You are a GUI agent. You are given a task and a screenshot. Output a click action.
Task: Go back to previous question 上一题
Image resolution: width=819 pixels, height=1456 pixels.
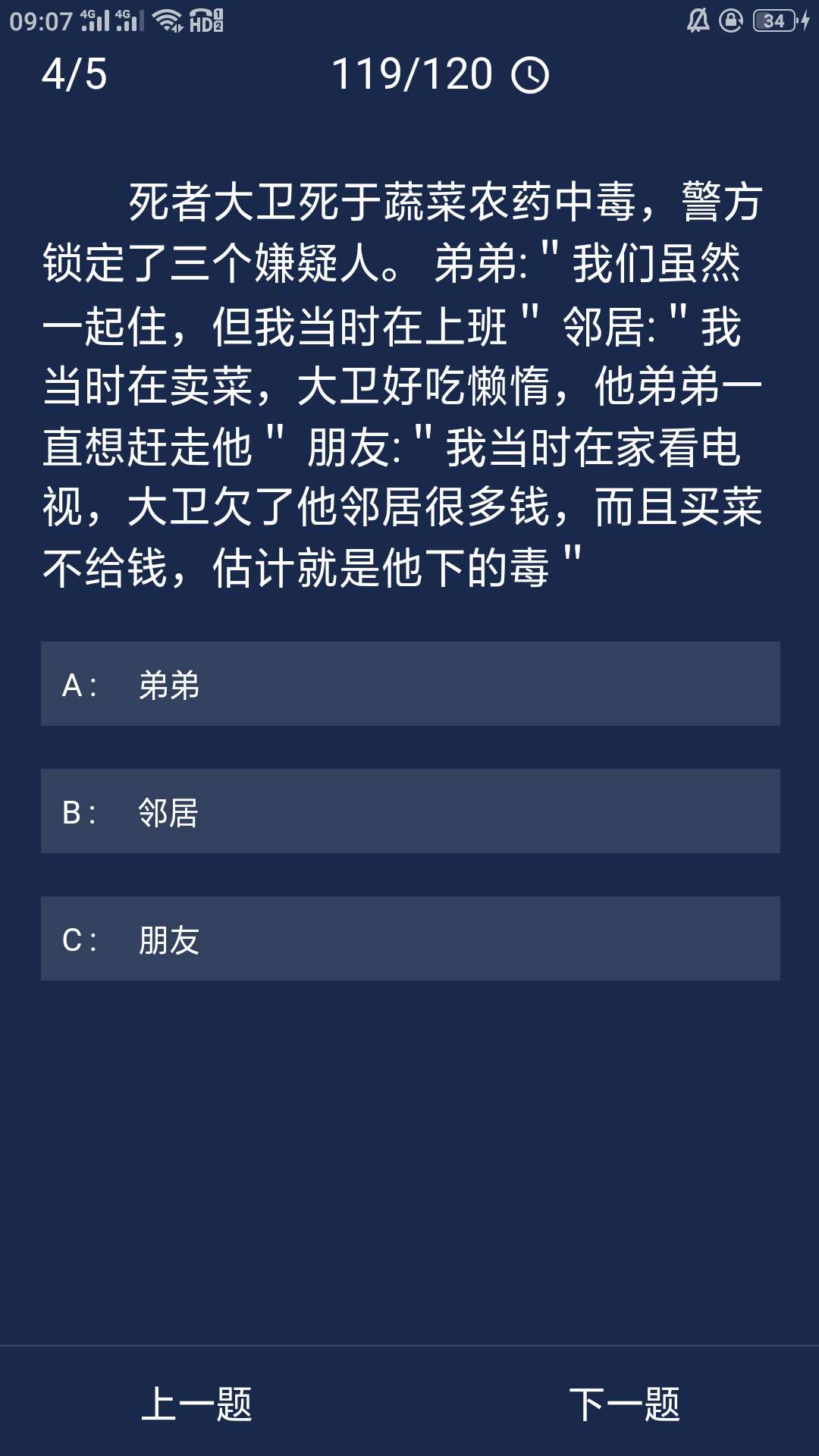[x=196, y=1404]
